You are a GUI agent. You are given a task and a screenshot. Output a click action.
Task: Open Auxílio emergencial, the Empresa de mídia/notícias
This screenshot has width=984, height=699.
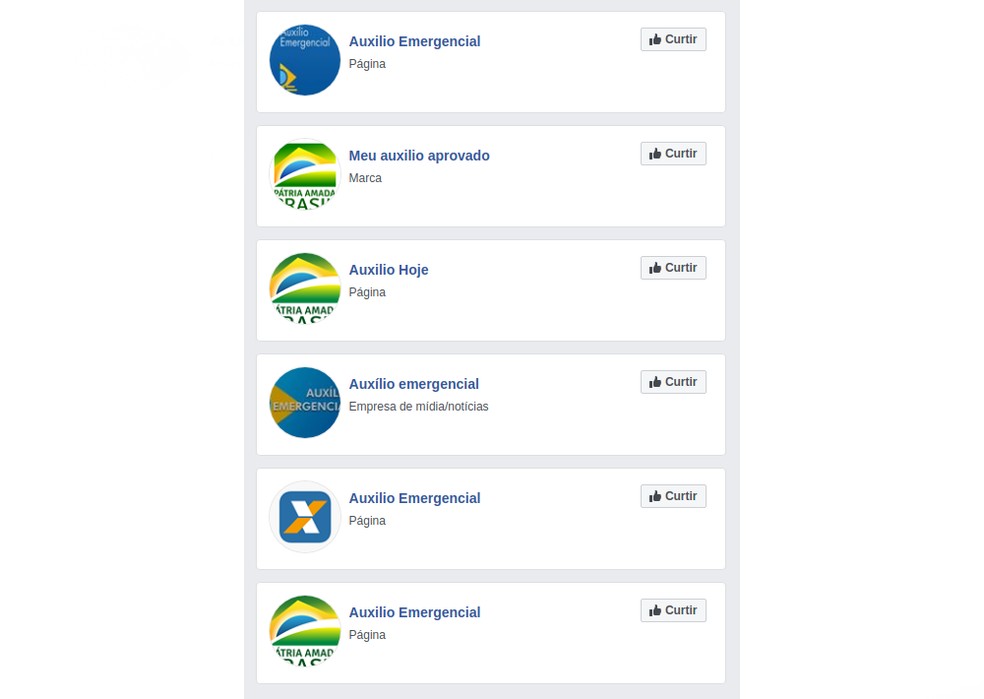(x=414, y=384)
